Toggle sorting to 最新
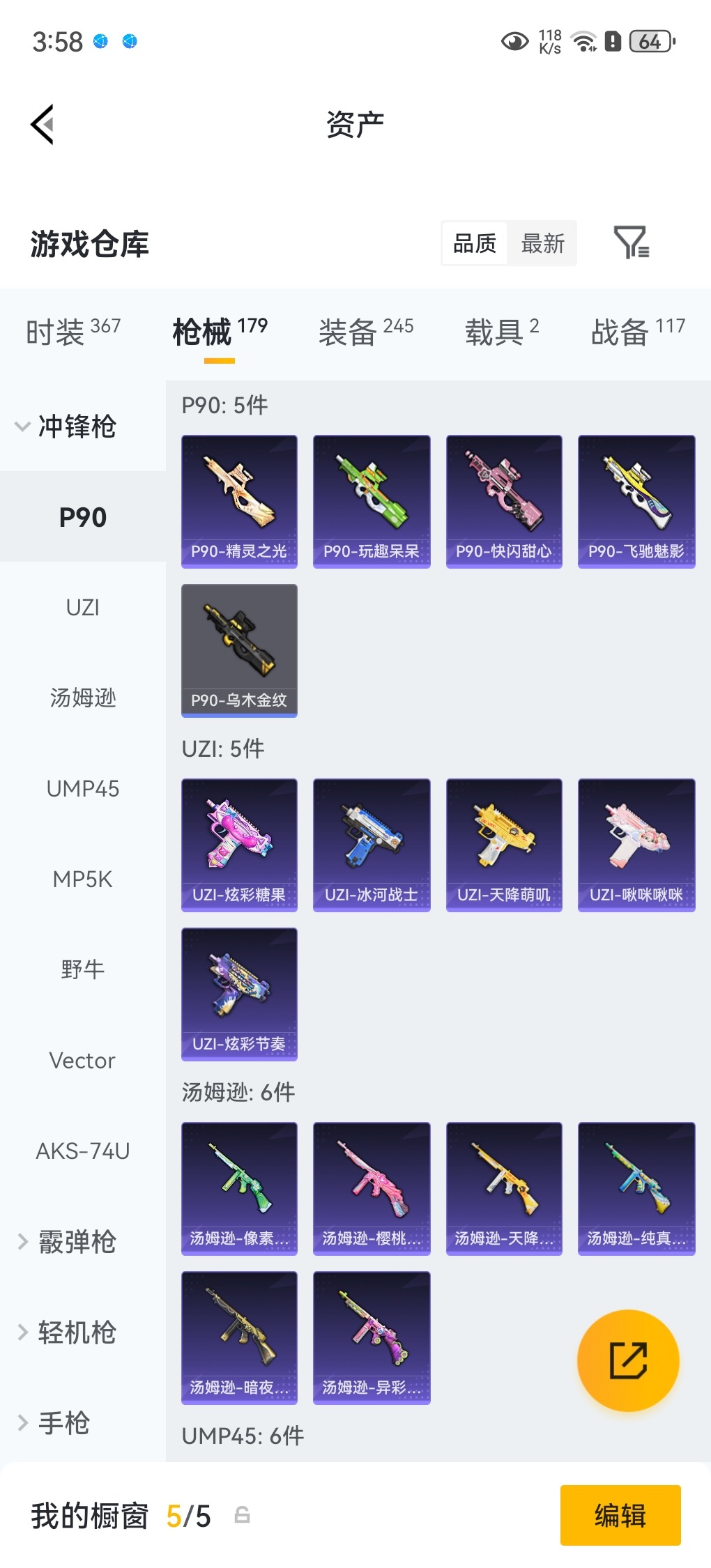 tap(543, 243)
